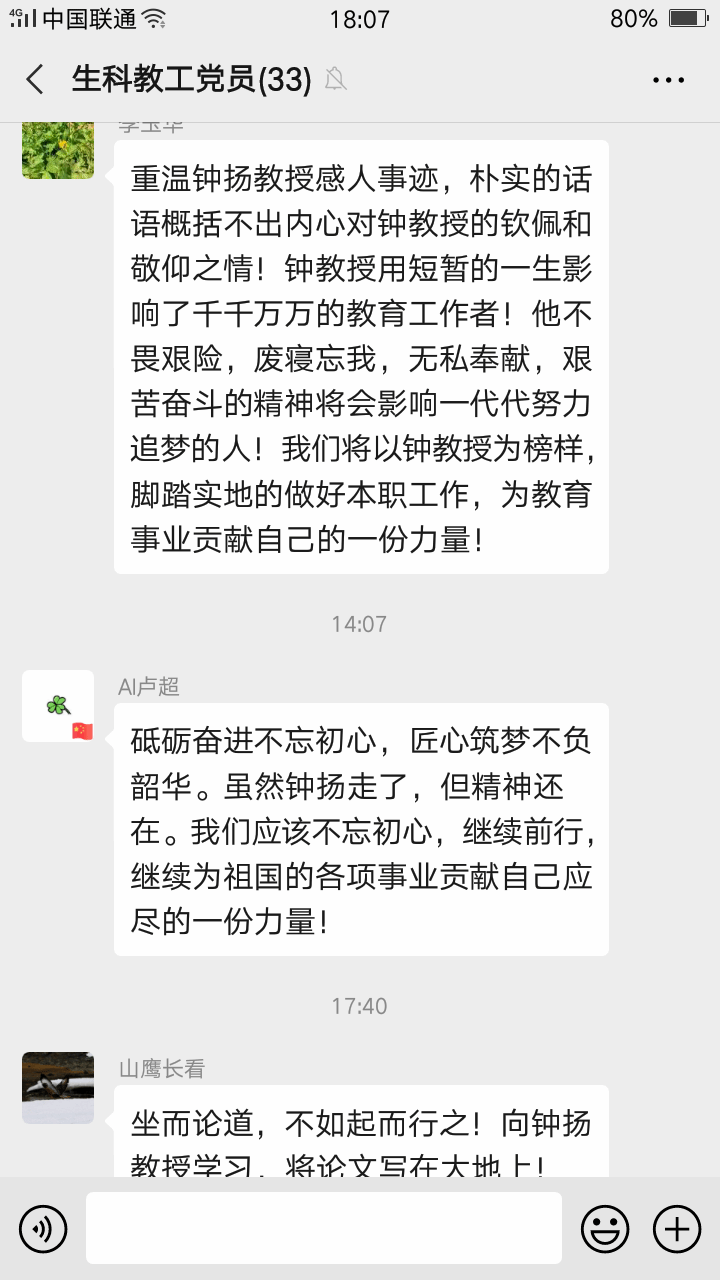Open the emoji sticker panel

605,1228
